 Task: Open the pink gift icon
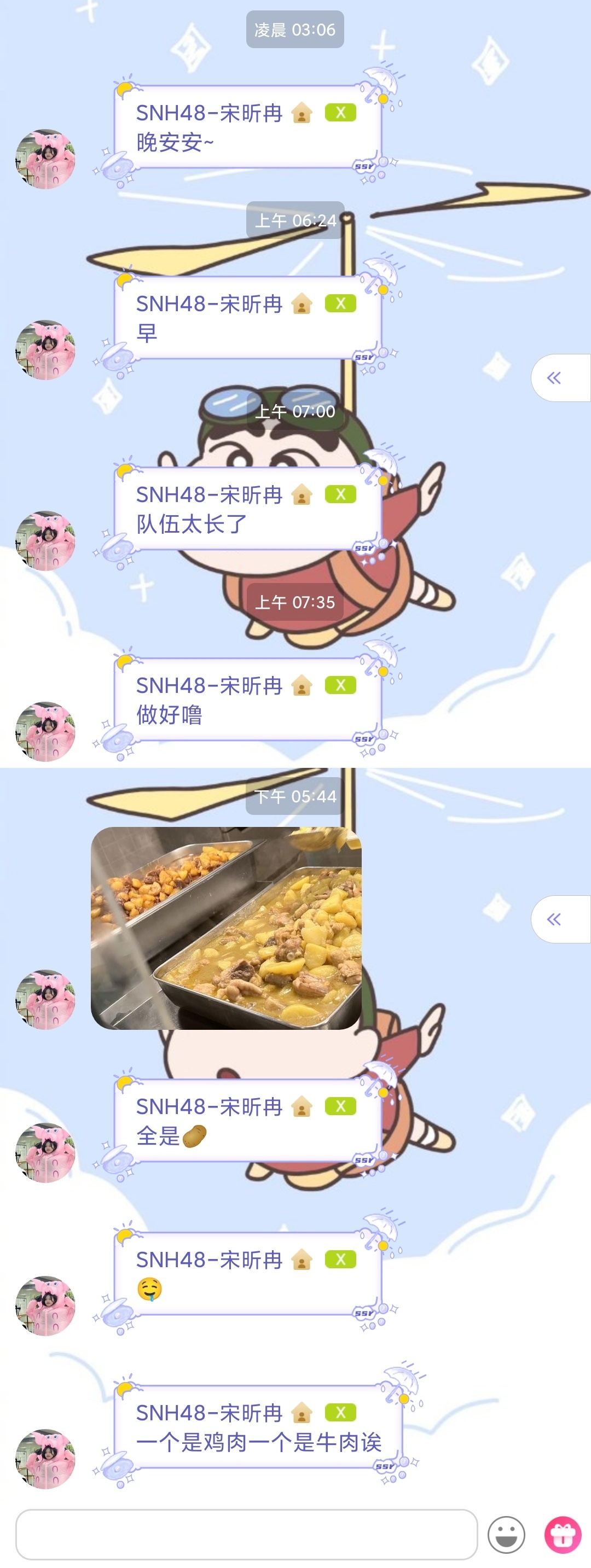pyautogui.click(x=563, y=1535)
